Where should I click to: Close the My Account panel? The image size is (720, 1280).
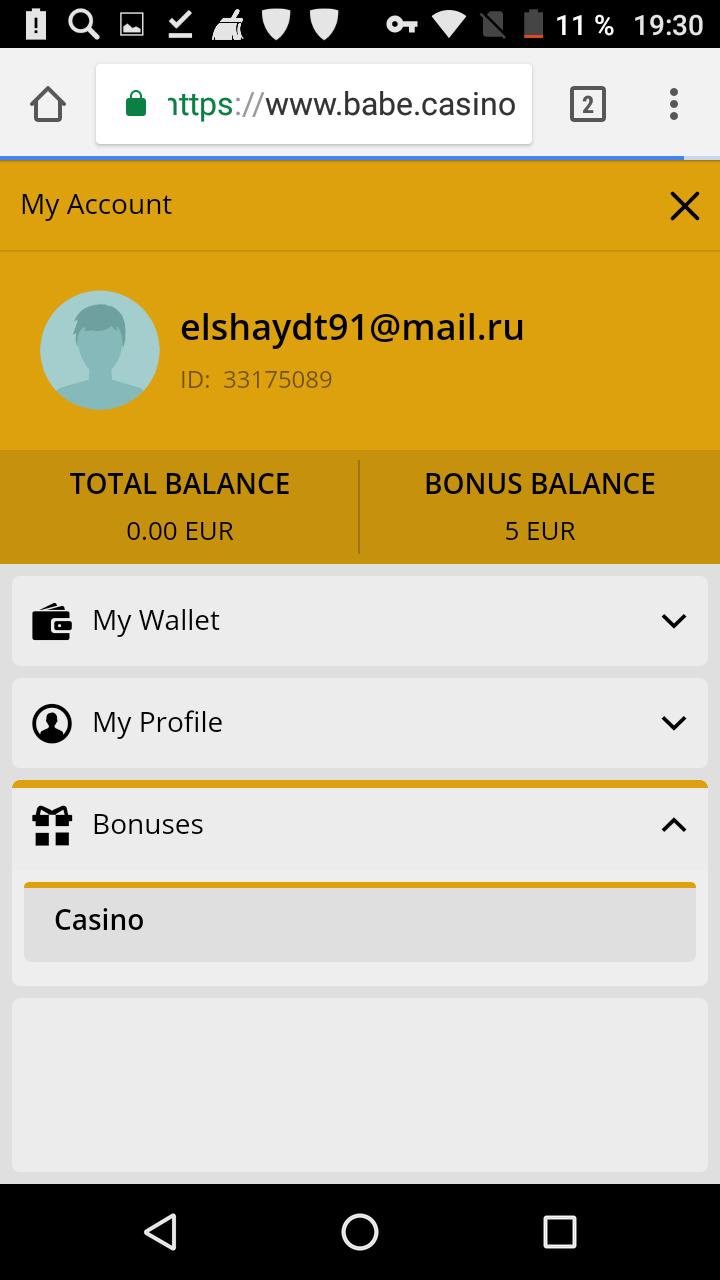685,206
